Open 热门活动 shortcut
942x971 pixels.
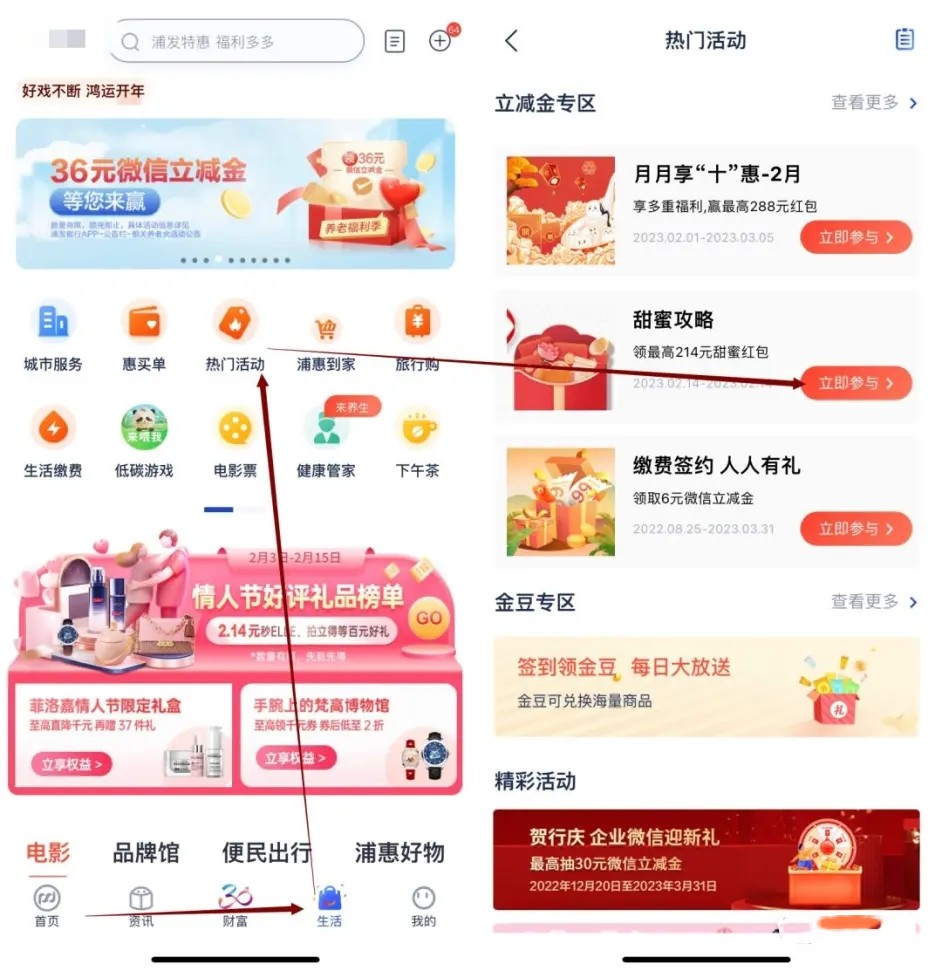tap(235, 337)
